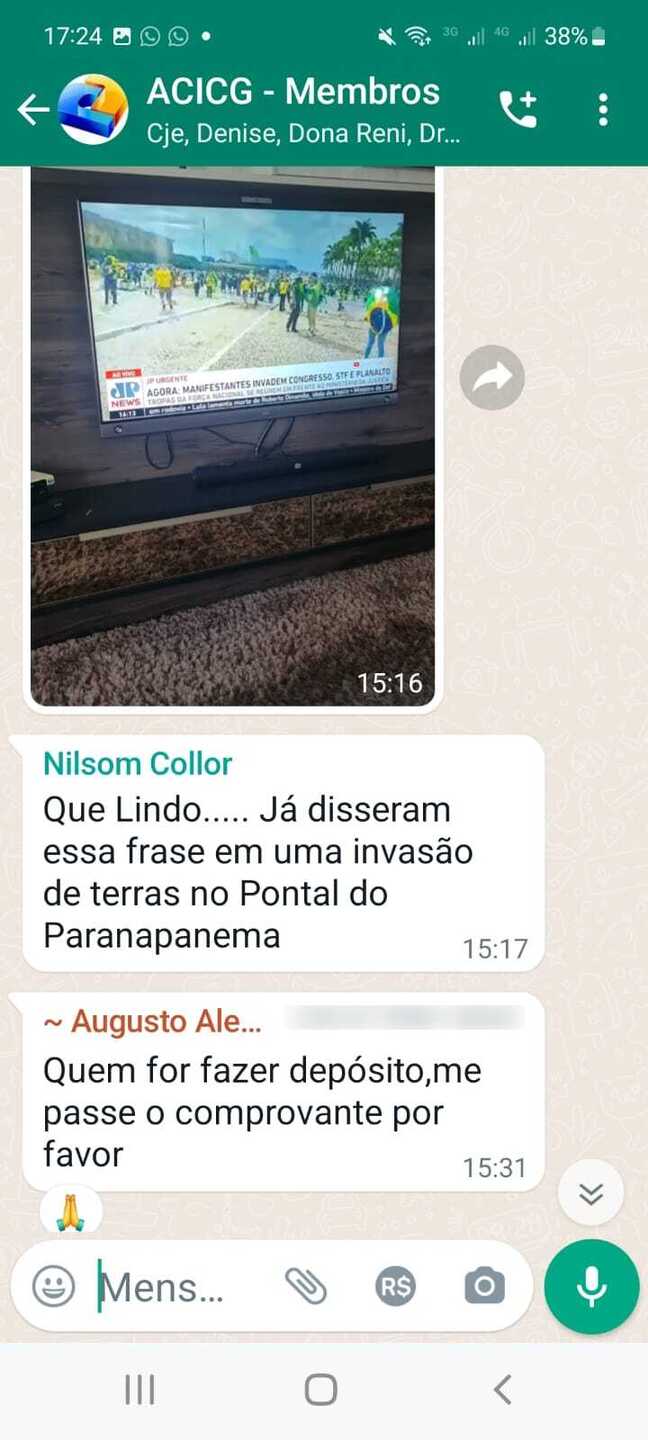Open the R$ payment option
This screenshot has height=1440, width=648.
click(x=395, y=1287)
